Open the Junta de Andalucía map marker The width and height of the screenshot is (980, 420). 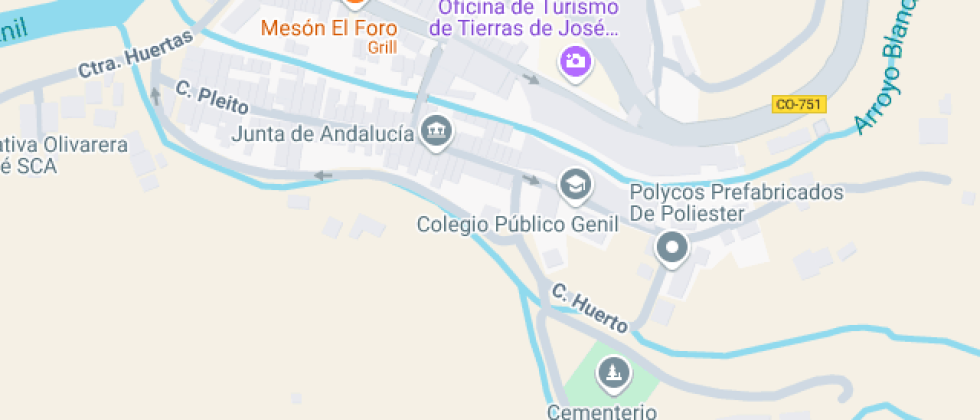[436, 131]
